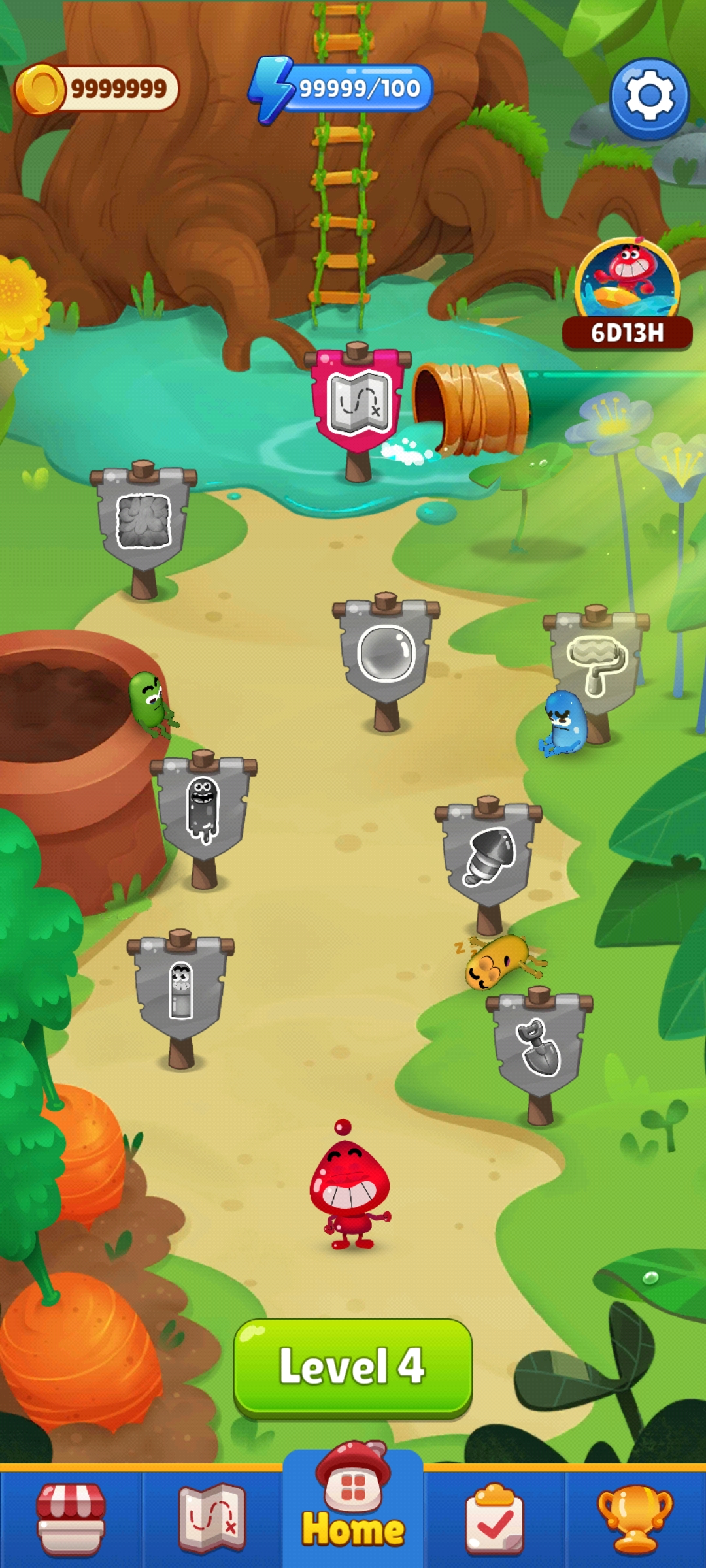Screen dimensions: 706x1568
Task: Select the screw signpost
Action: click(488, 856)
